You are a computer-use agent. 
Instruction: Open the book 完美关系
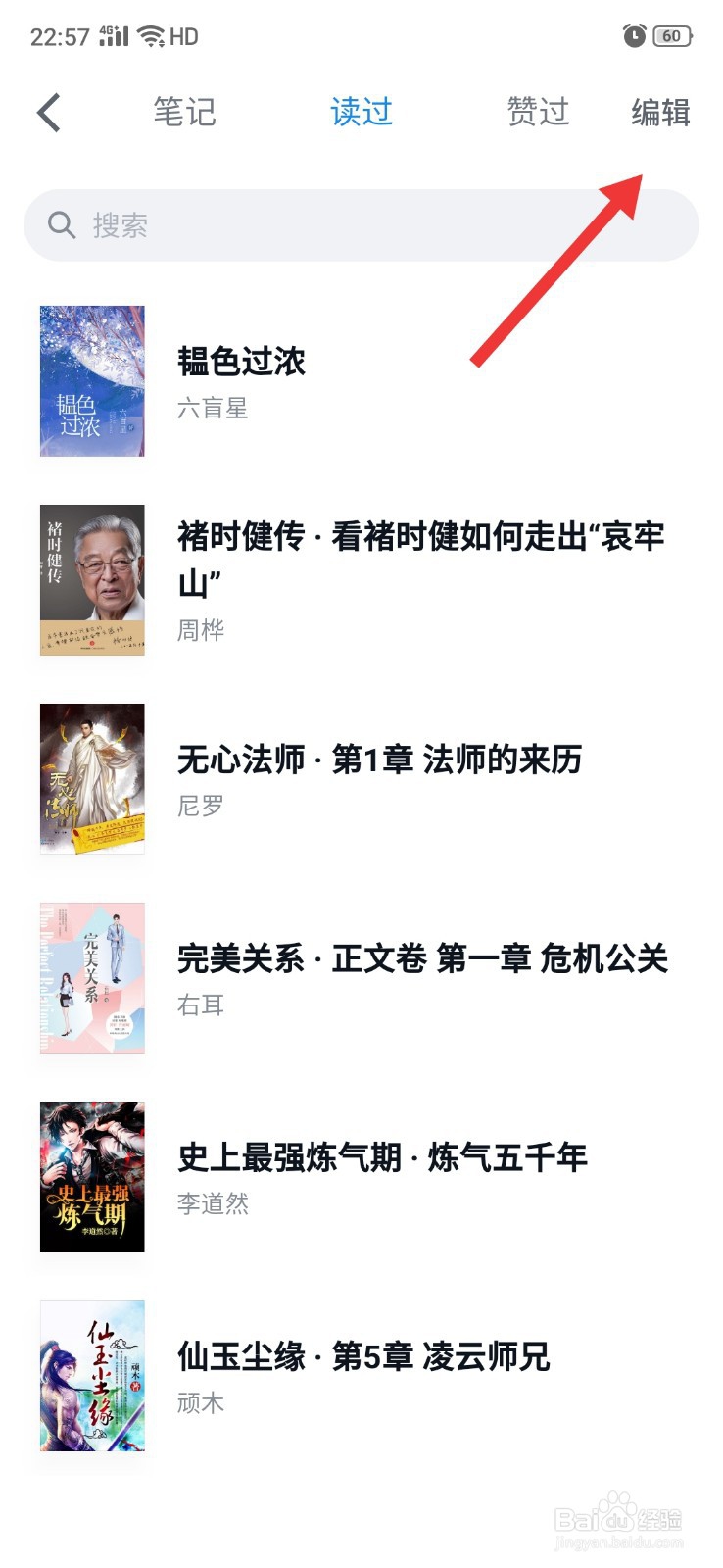pyautogui.click(x=421, y=978)
